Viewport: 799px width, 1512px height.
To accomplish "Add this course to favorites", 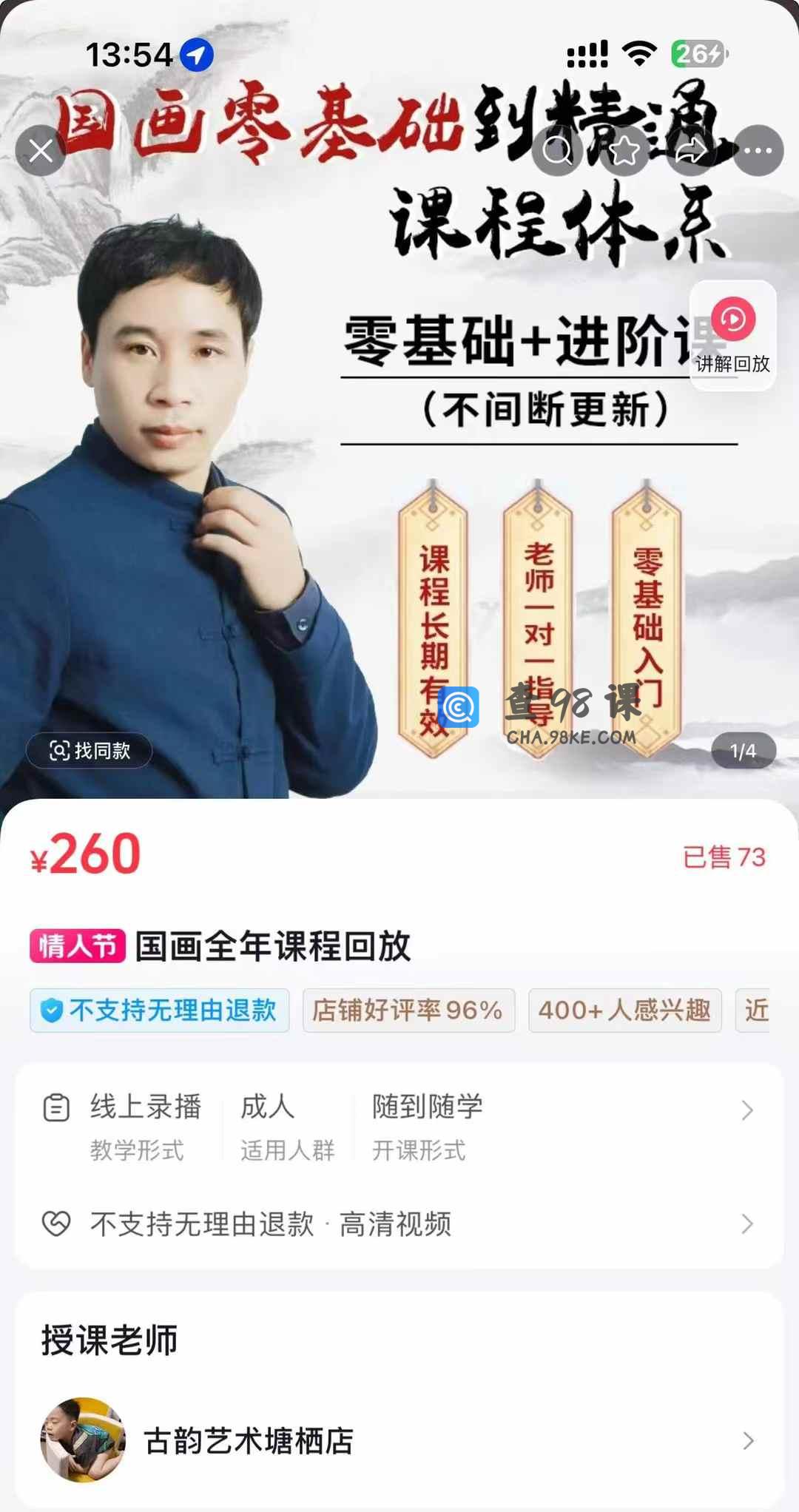I will click(x=624, y=151).
